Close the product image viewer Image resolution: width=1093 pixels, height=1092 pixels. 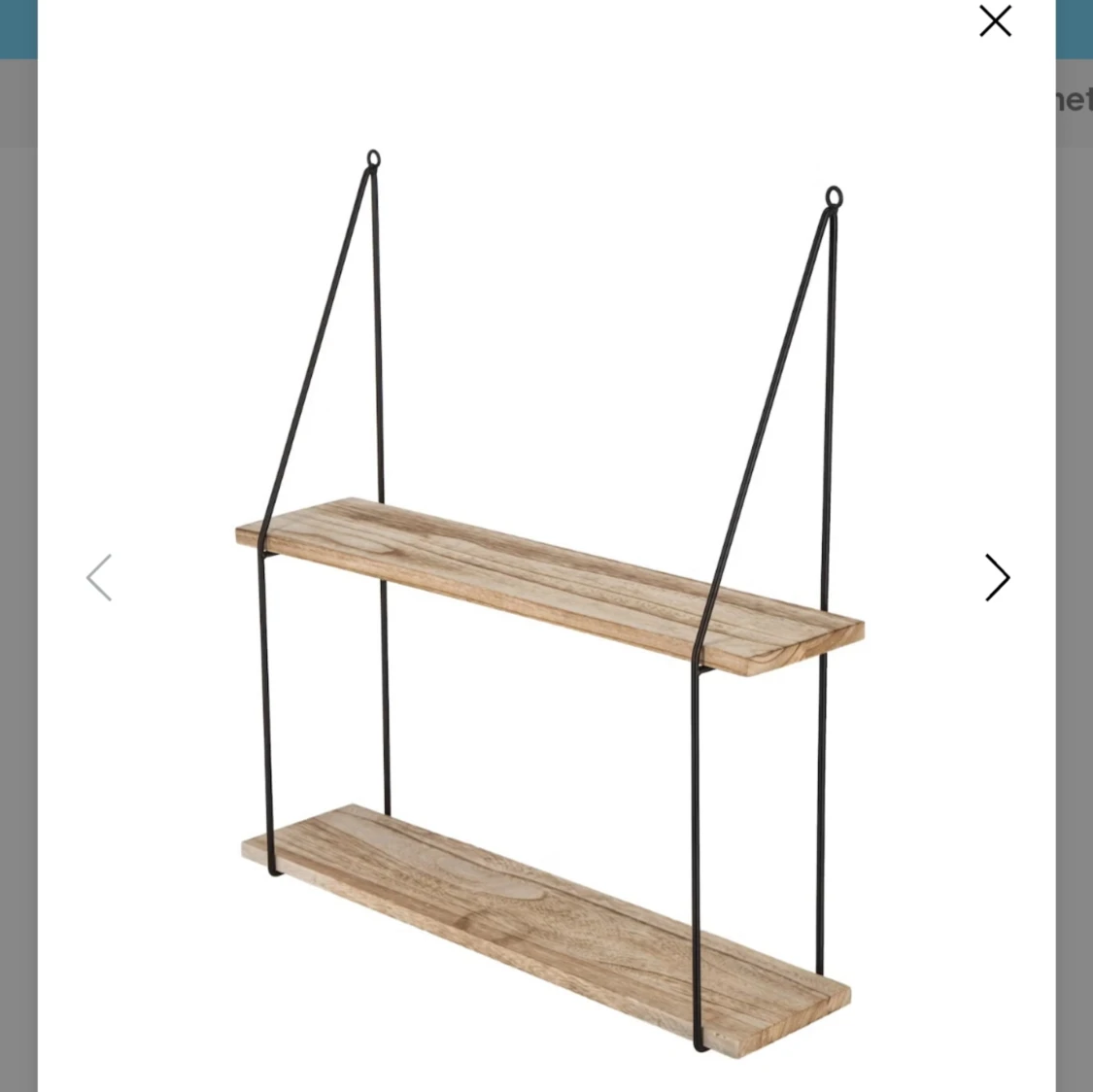(995, 21)
